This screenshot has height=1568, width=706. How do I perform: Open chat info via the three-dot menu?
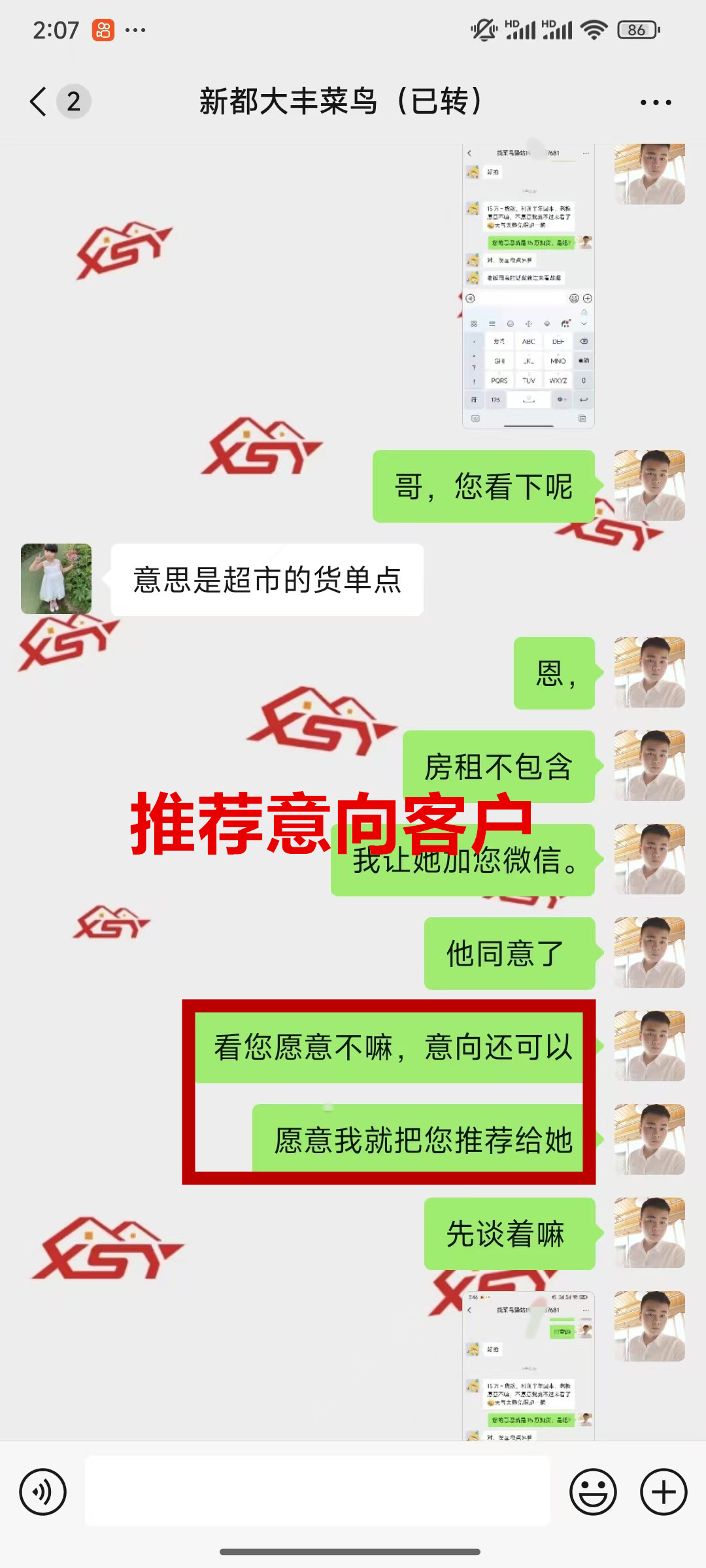pos(655,103)
